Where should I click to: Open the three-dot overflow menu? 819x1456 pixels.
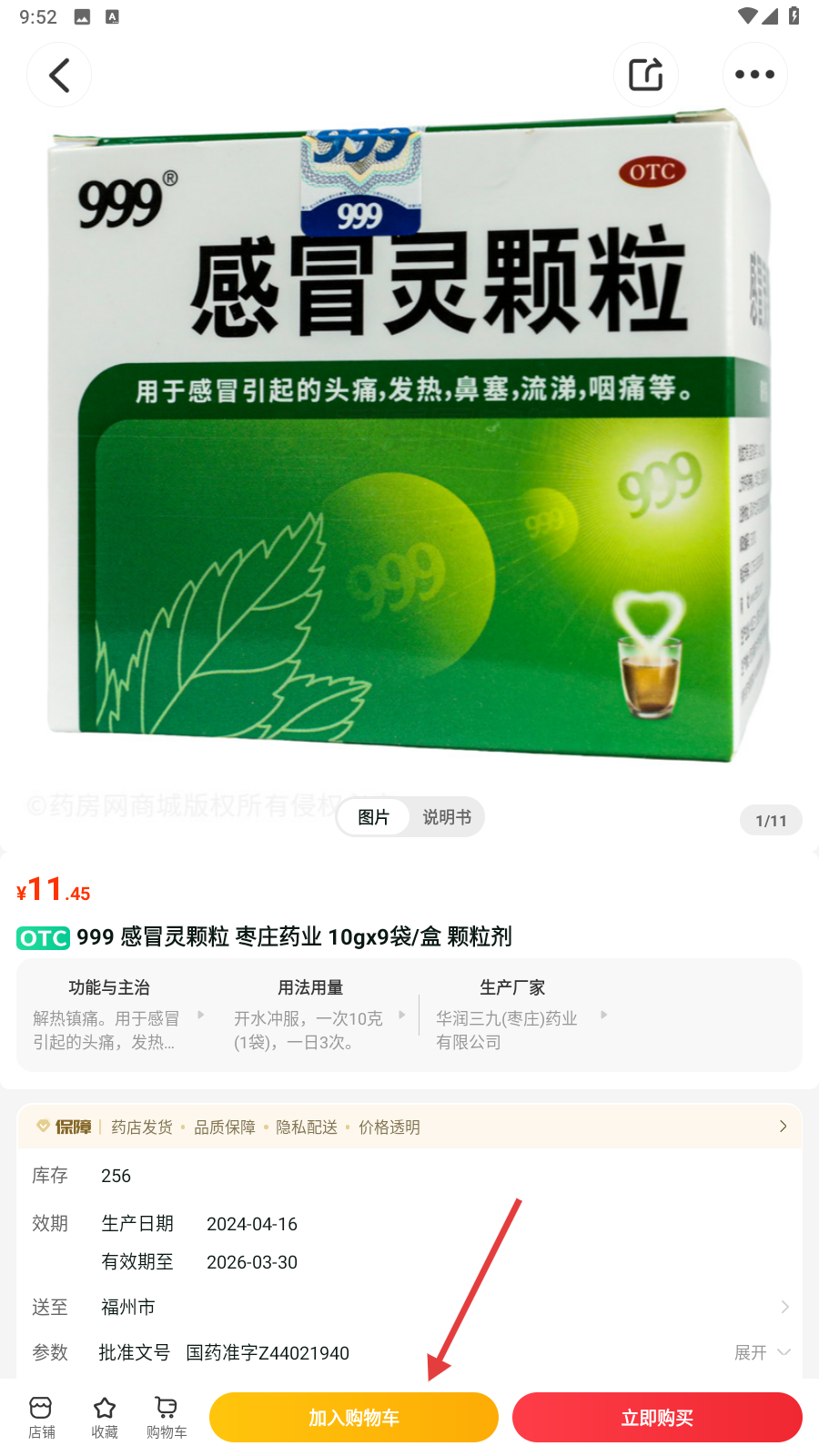pos(754,75)
